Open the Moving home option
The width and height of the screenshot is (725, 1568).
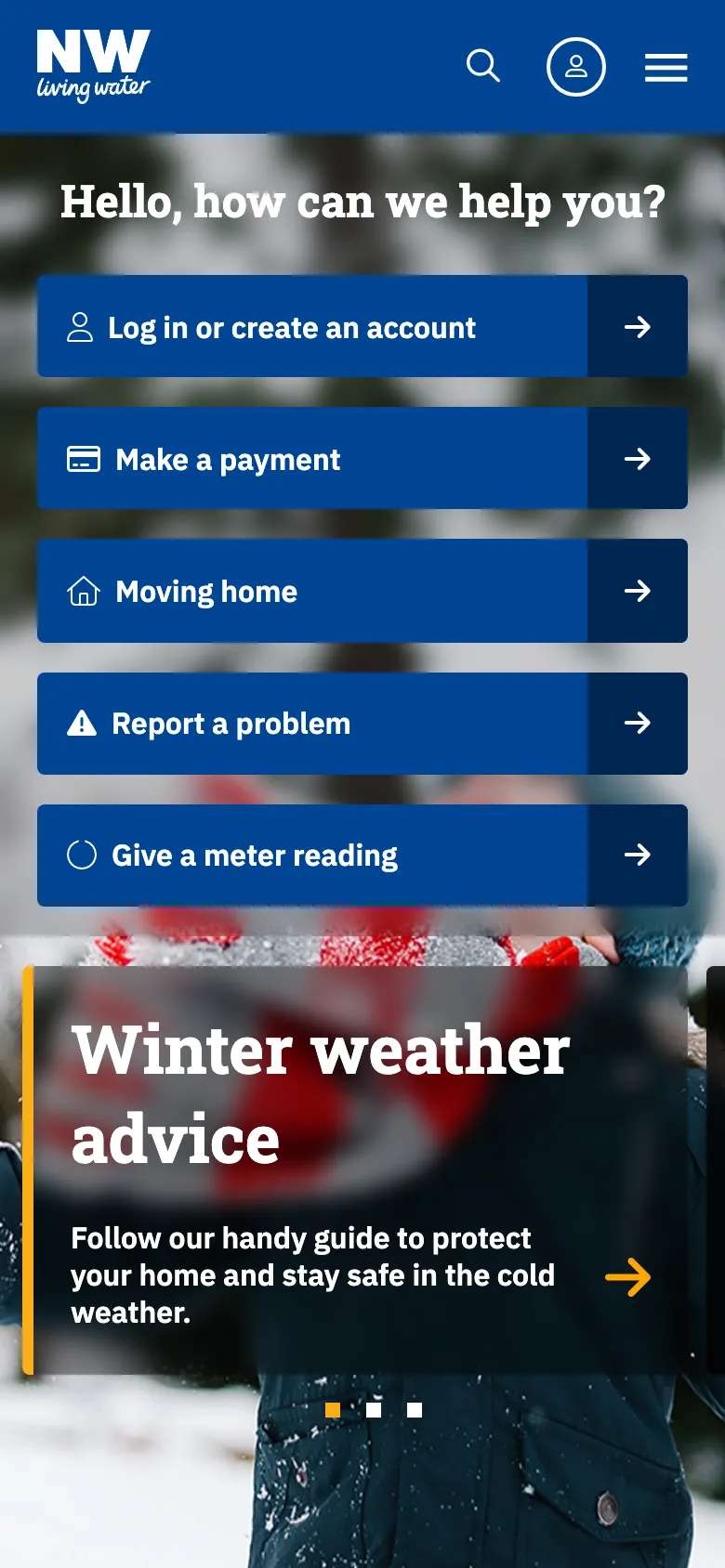click(x=362, y=591)
